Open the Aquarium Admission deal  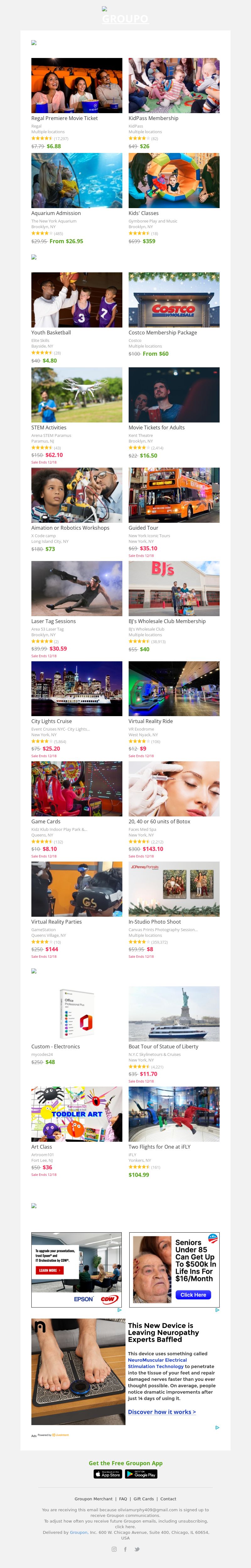[x=76, y=181]
